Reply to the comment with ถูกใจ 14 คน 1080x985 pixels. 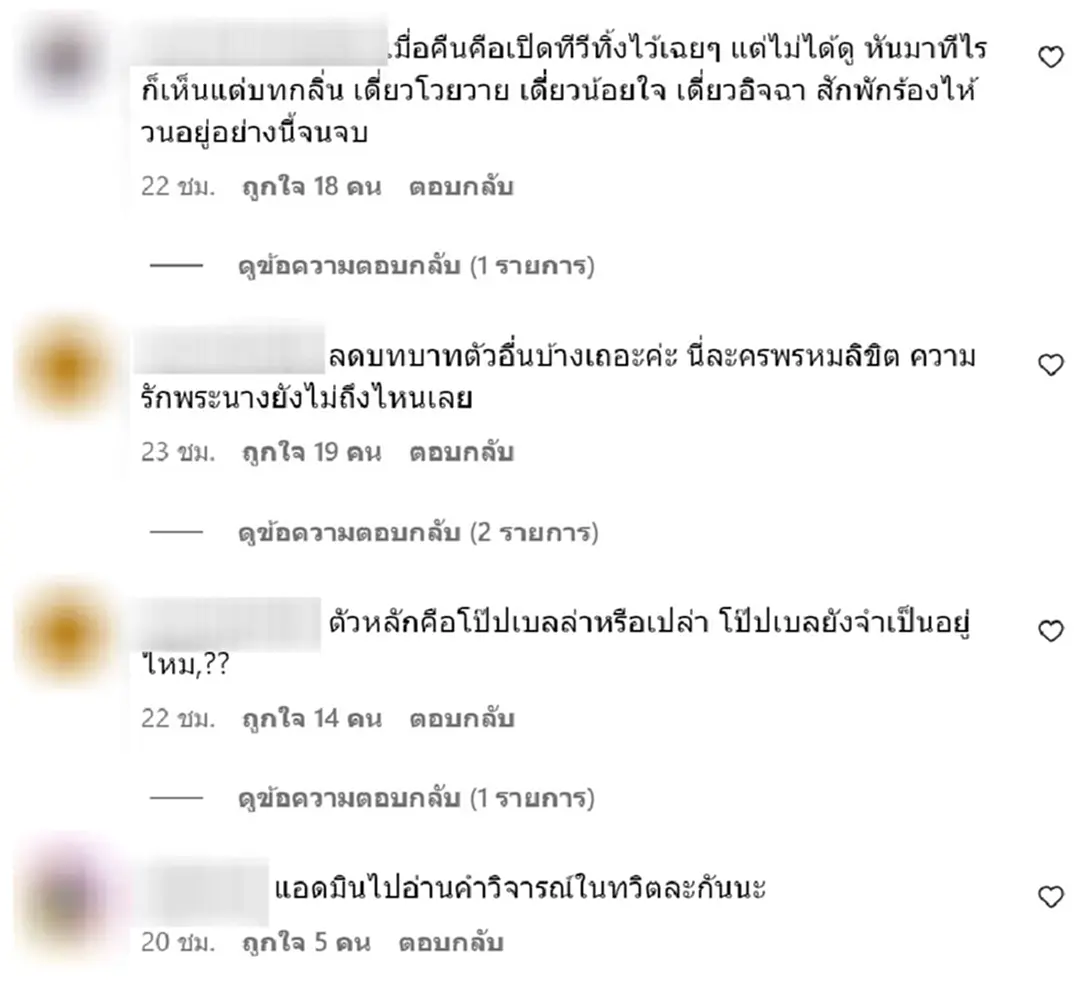(x=461, y=718)
